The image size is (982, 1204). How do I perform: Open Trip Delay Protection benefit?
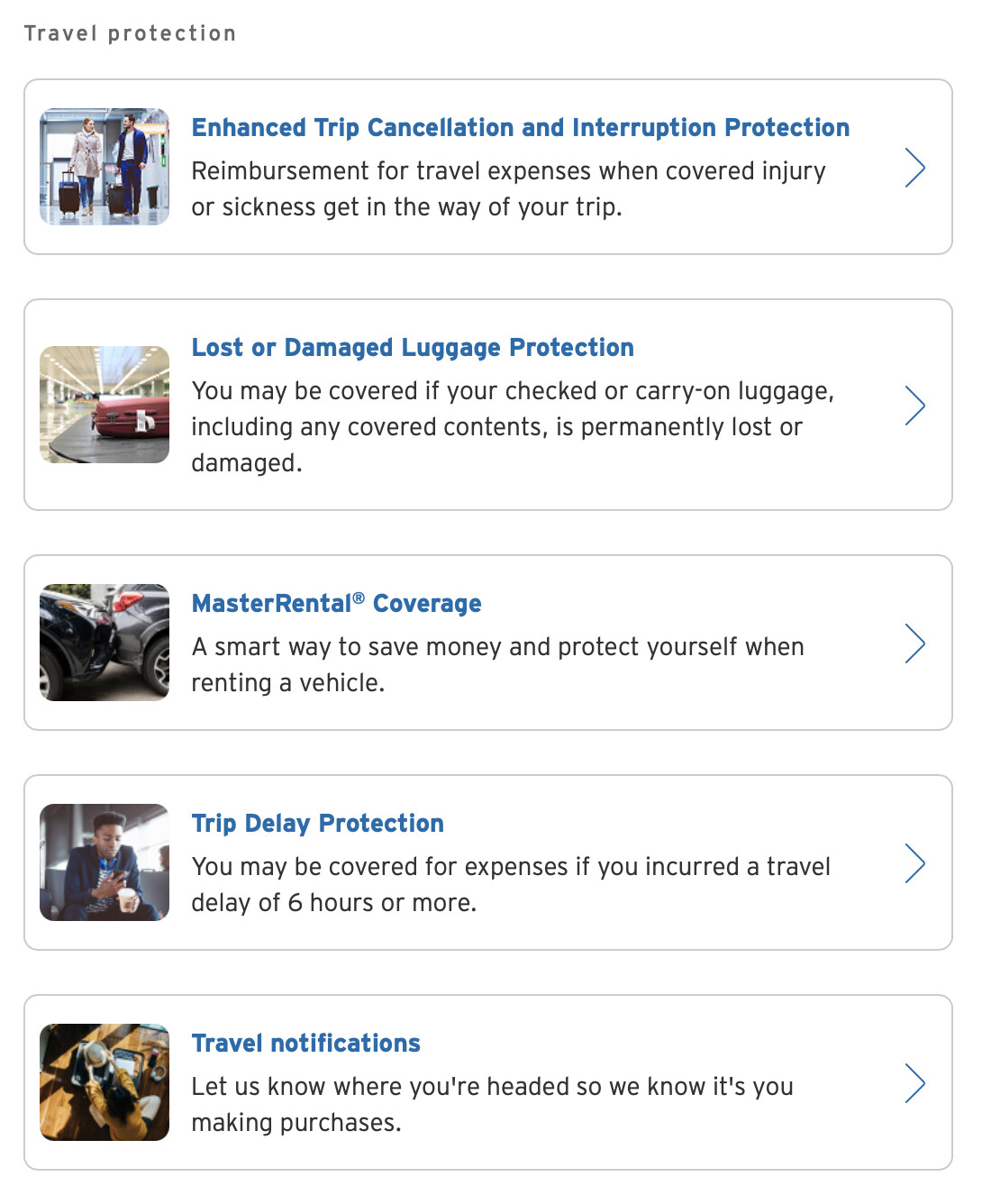pos(317,824)
